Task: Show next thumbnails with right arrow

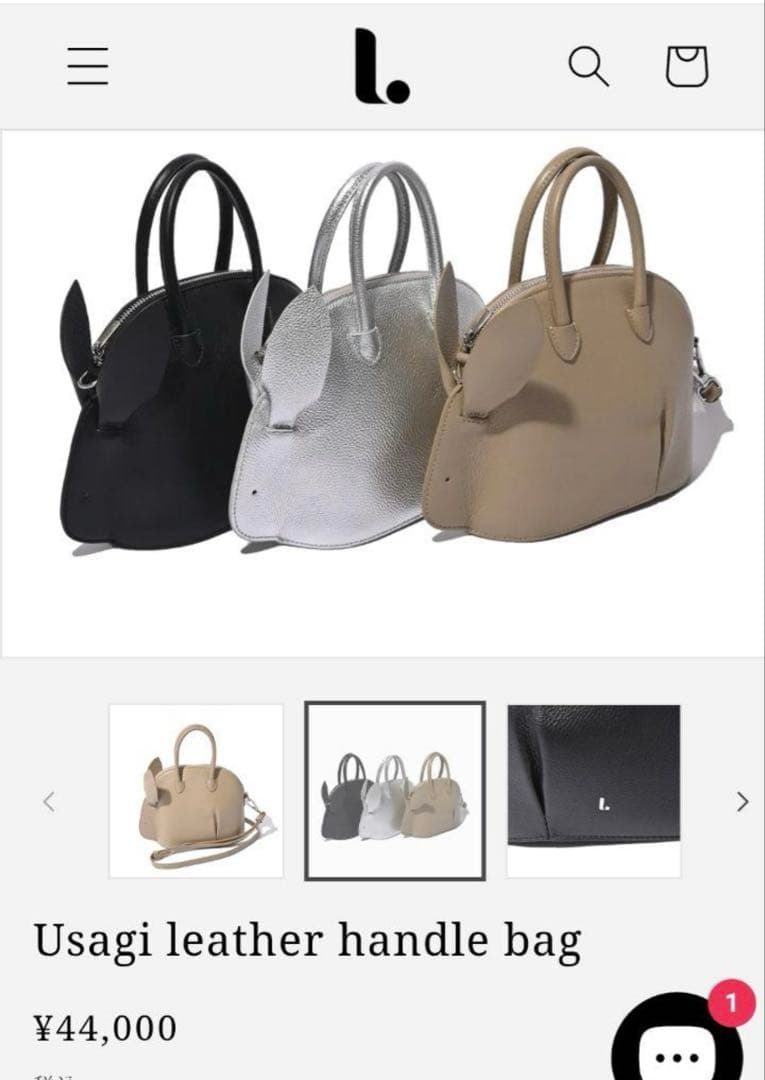Action: click(x=742, y=801)
